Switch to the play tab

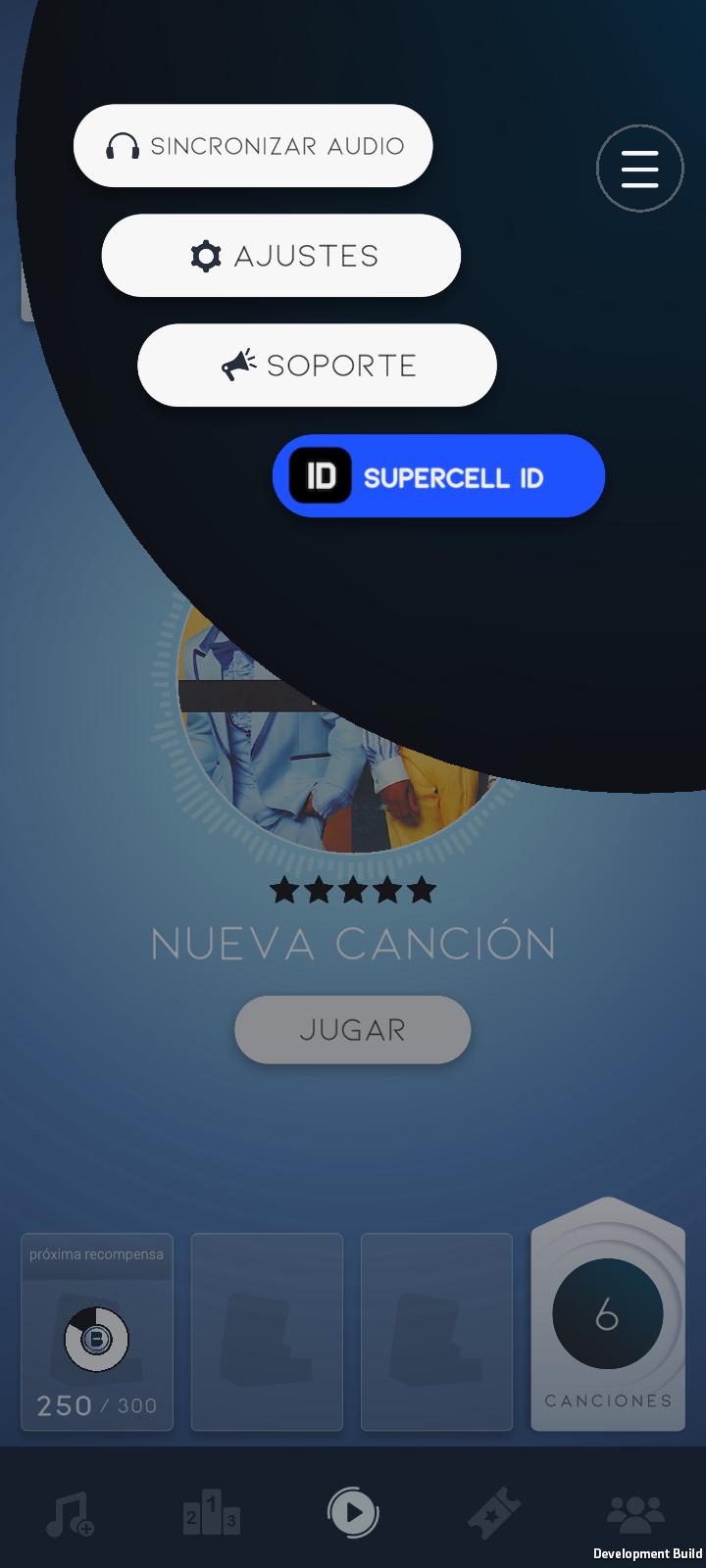point(353,1514)
